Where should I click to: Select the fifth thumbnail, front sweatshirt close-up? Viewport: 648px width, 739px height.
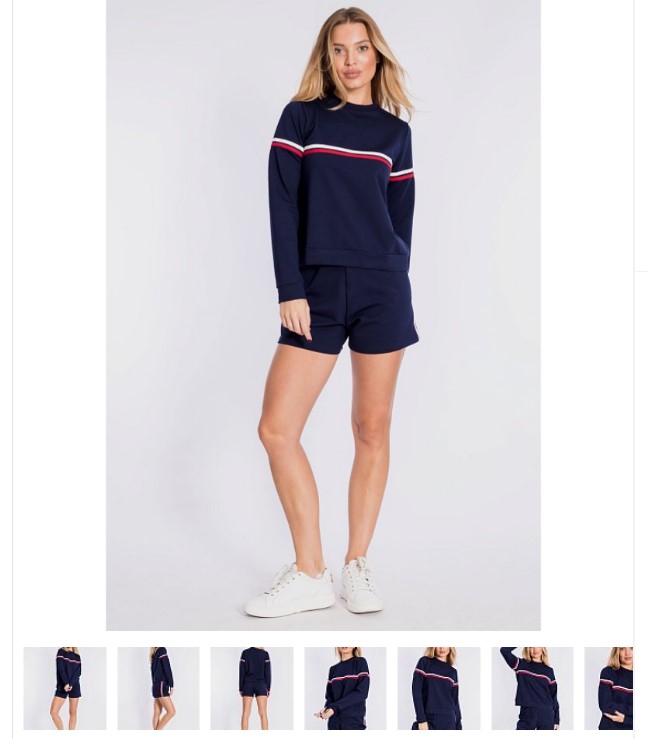coord(439,688)
